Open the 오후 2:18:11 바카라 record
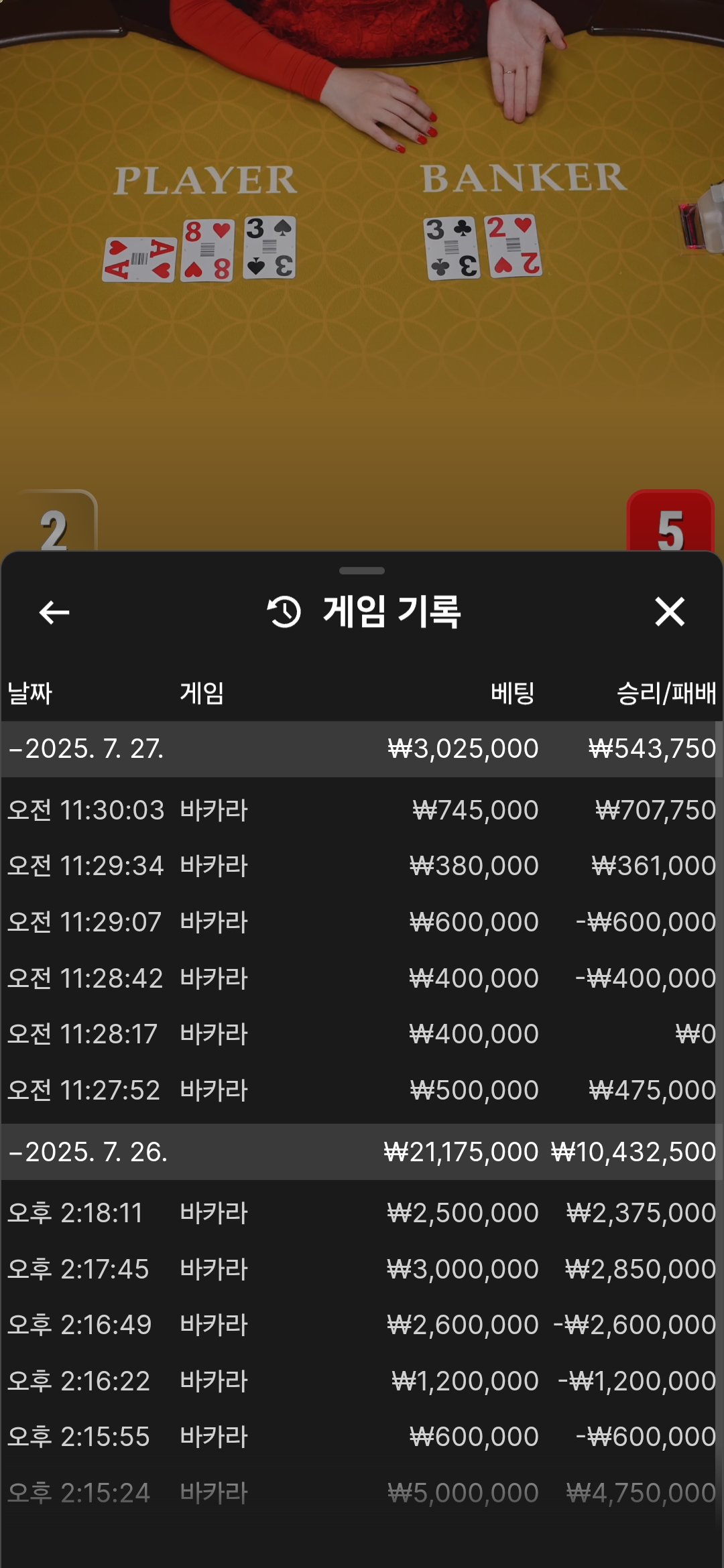Viewport: 724px width, 1568px height. tap(362, 1213)
